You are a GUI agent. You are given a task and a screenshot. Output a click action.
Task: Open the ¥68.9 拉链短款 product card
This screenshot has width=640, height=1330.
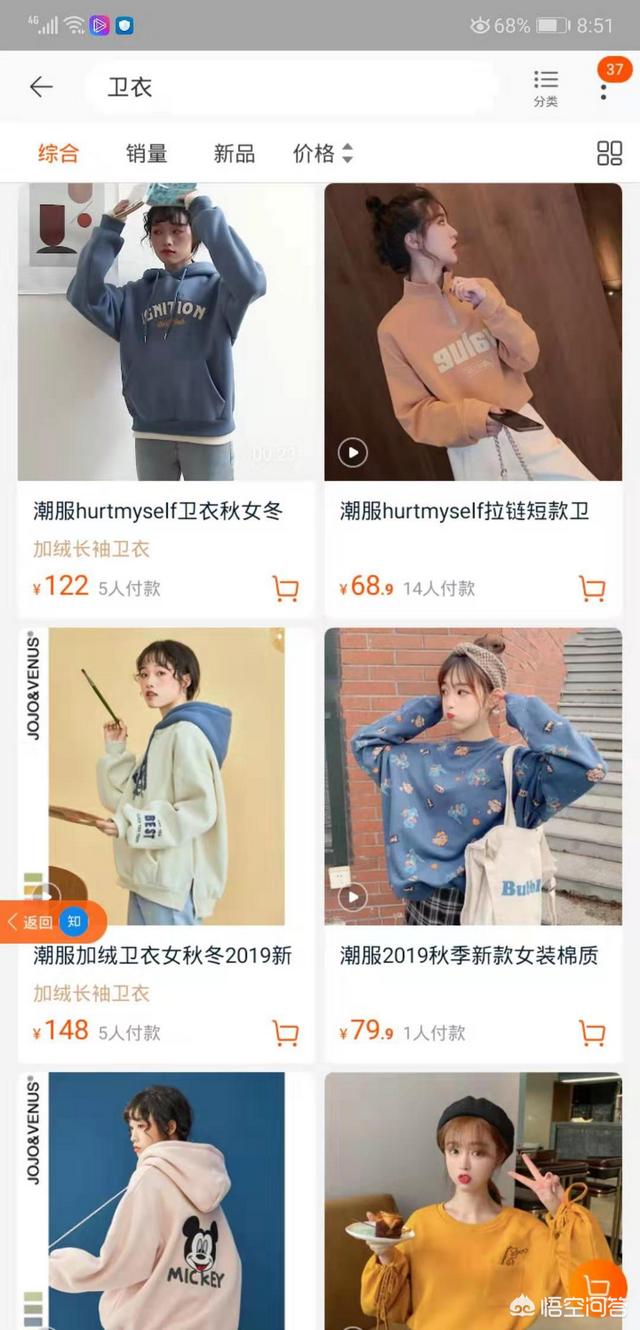point(473,400)
